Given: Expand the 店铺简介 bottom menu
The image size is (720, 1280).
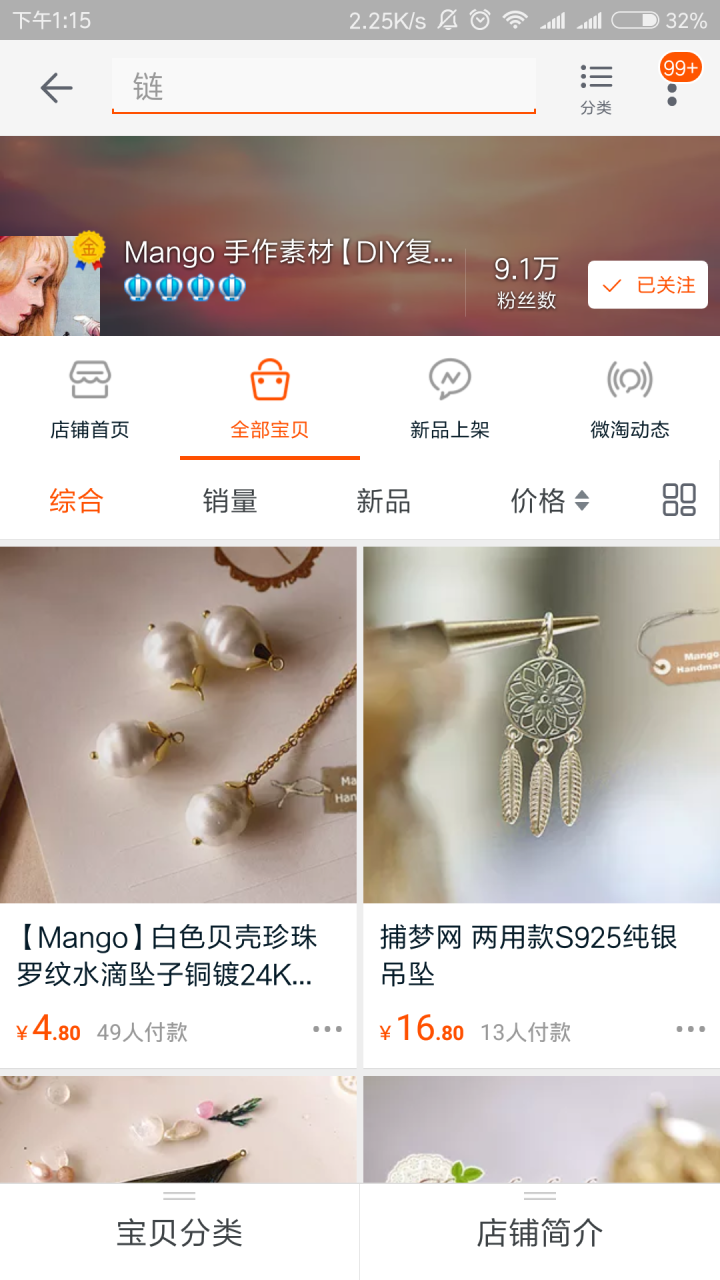Looking at the screenshot, I should [x=540, y=1232].
